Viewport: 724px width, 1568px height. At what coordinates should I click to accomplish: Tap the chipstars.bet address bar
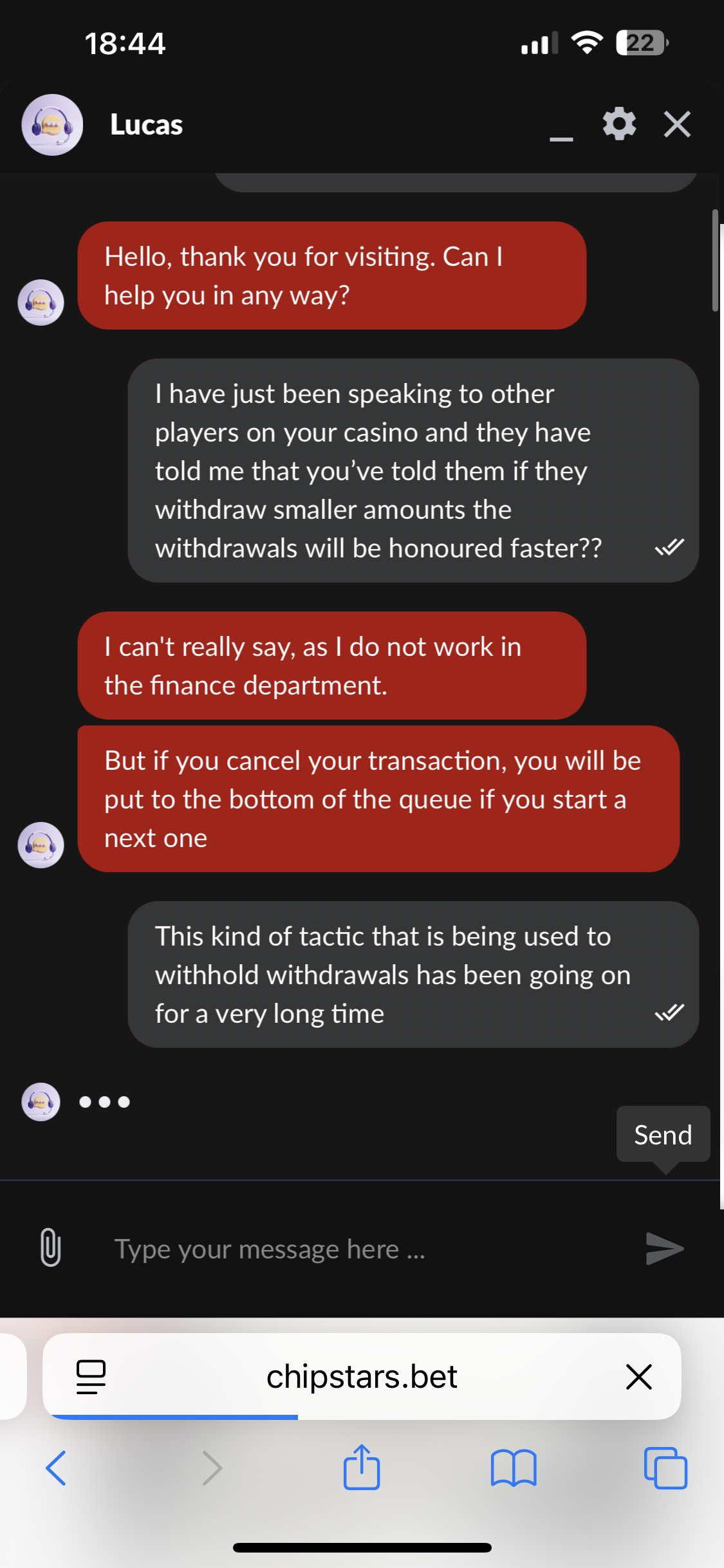tap(362, 1377)
